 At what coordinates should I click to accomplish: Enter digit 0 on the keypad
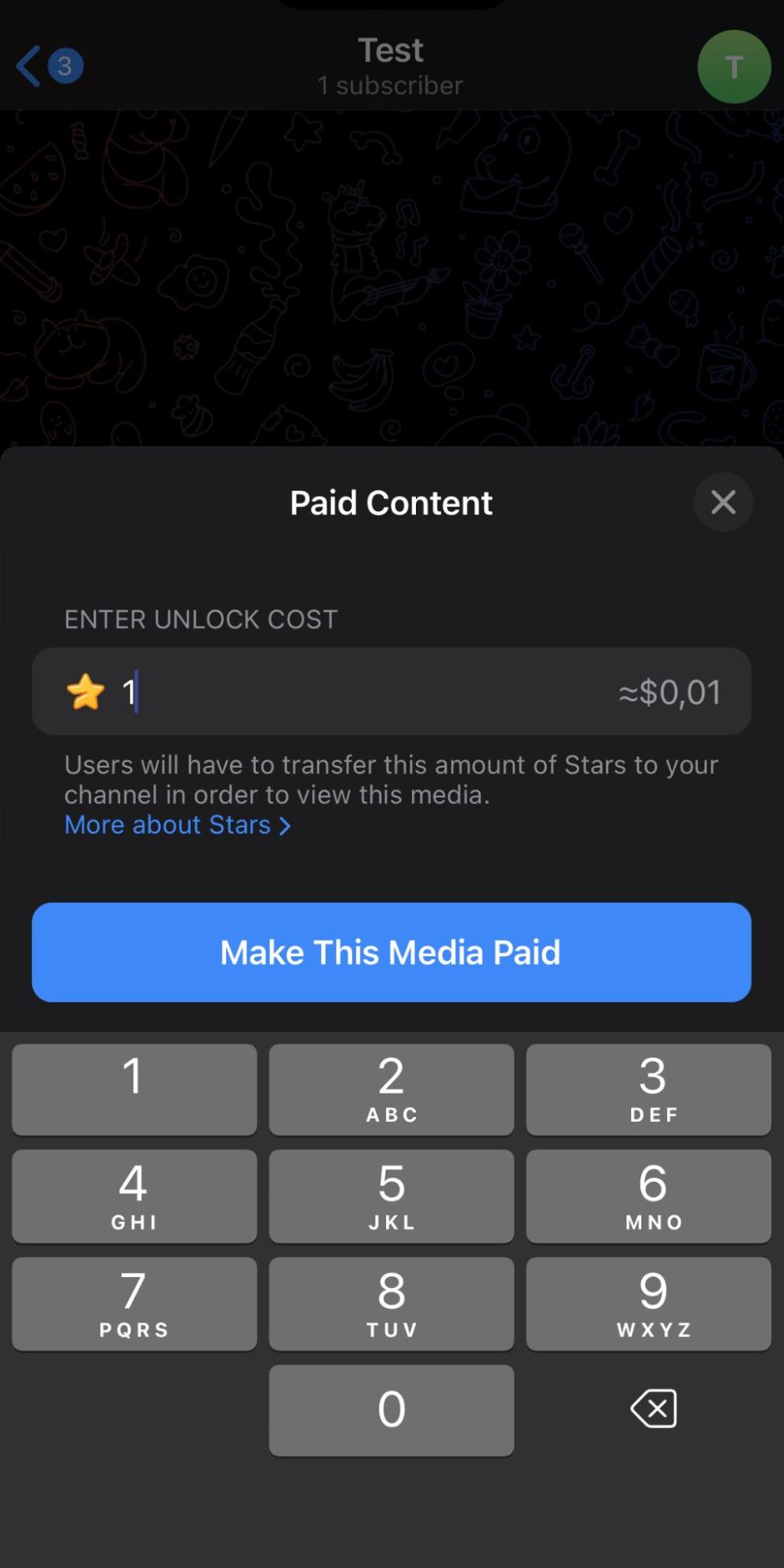[391, 1410]
